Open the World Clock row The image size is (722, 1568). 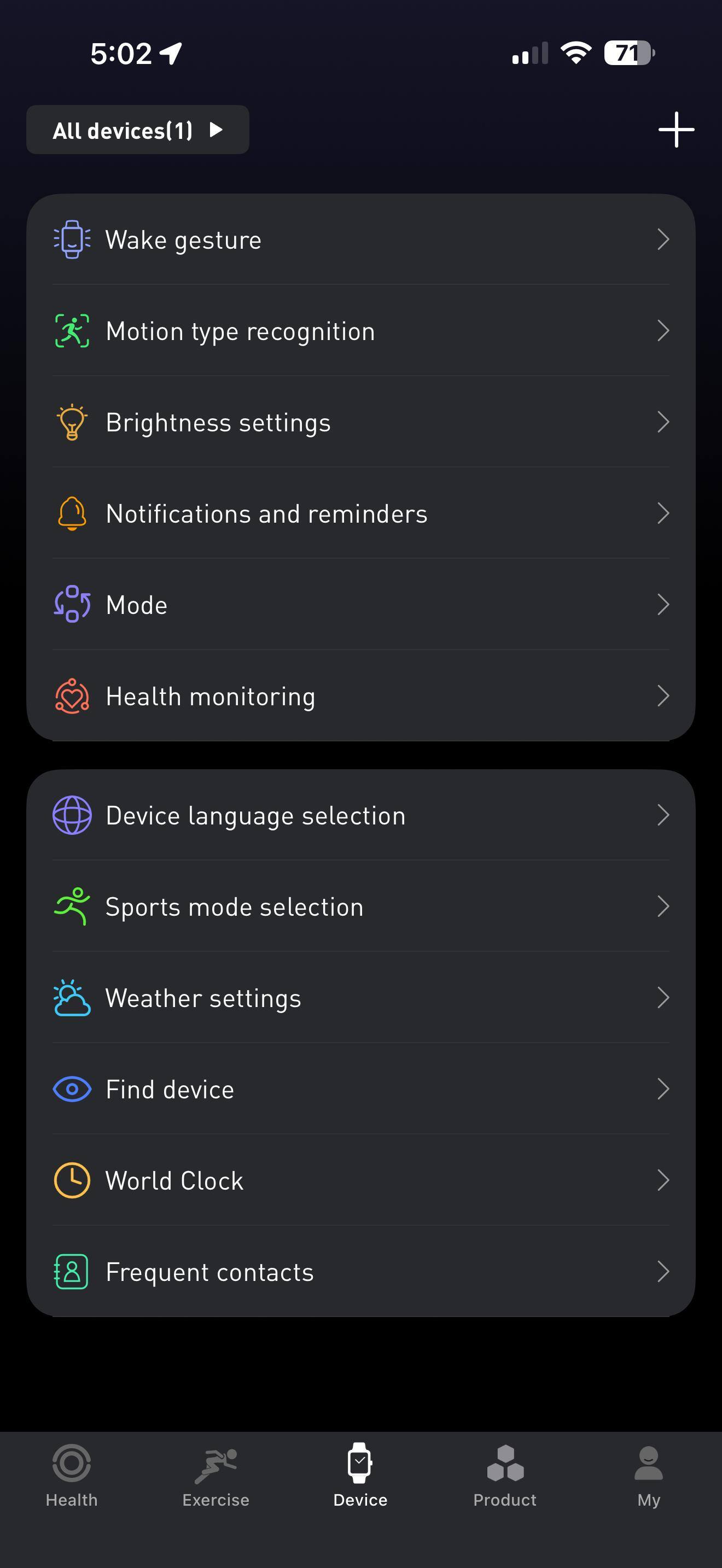pyautogui.click(x=360, y=1181)
